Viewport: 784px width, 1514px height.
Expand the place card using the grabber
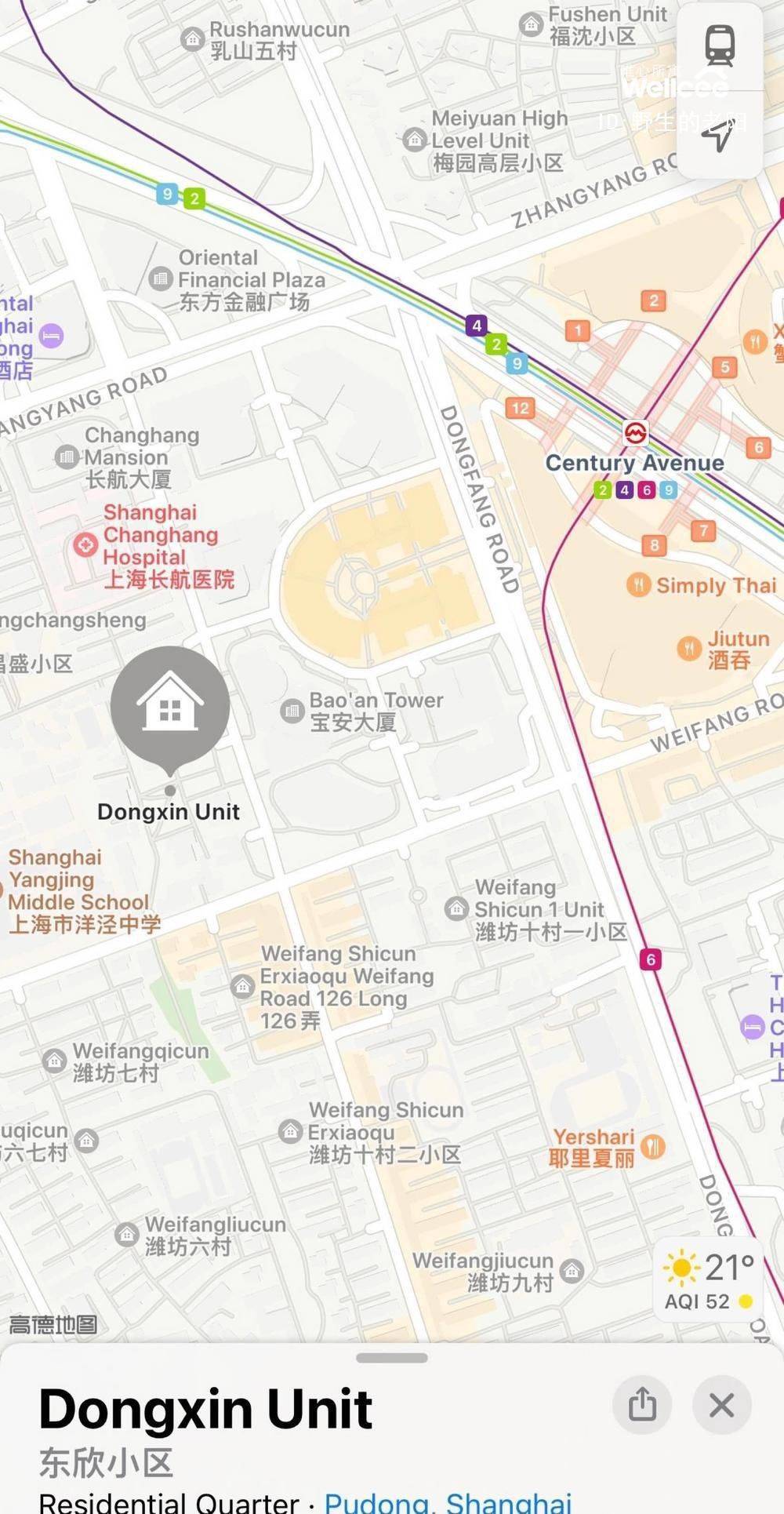tap(391, 1358)
